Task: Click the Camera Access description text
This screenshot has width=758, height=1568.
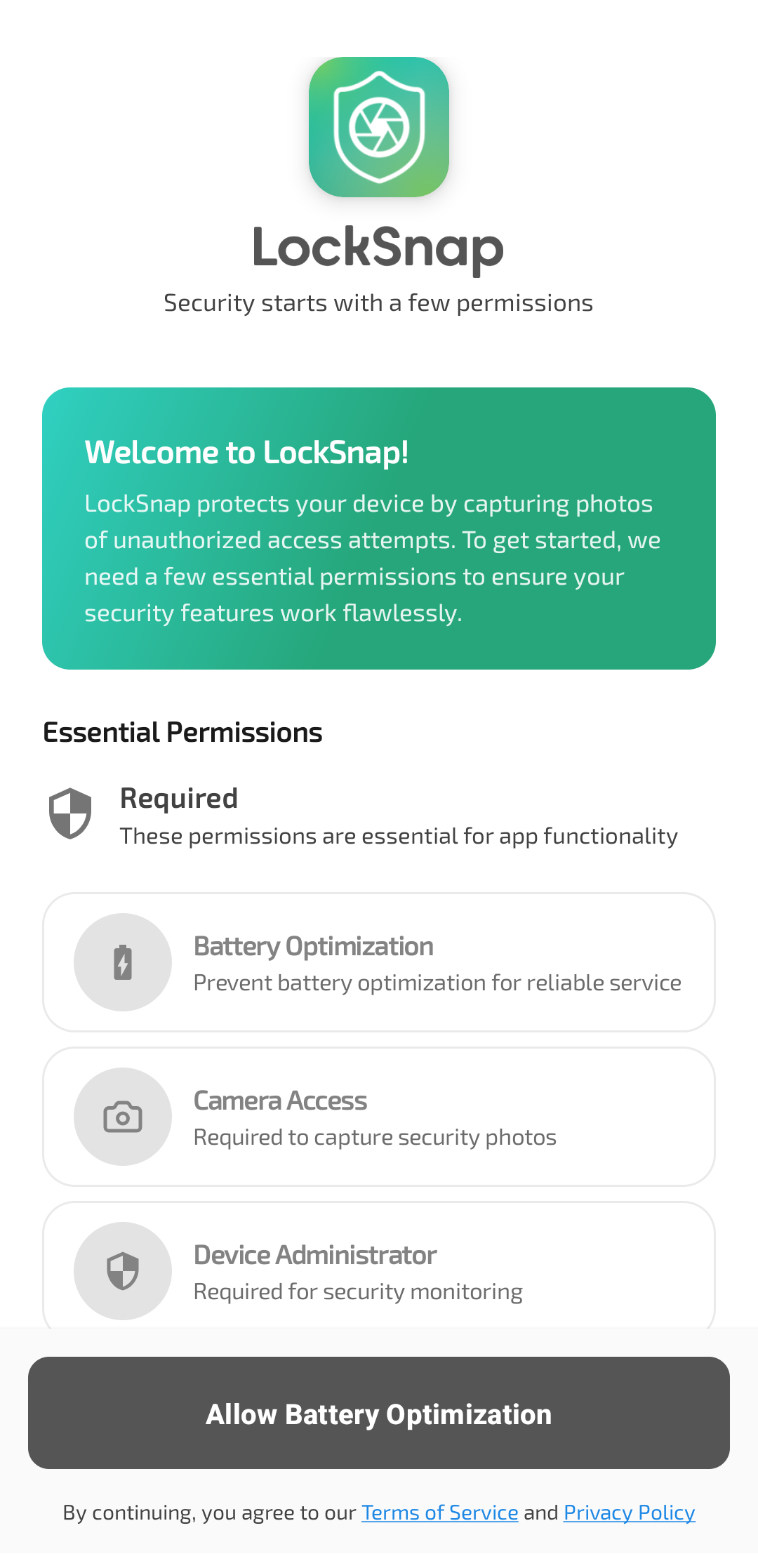Action: [x=374, y=1137]
